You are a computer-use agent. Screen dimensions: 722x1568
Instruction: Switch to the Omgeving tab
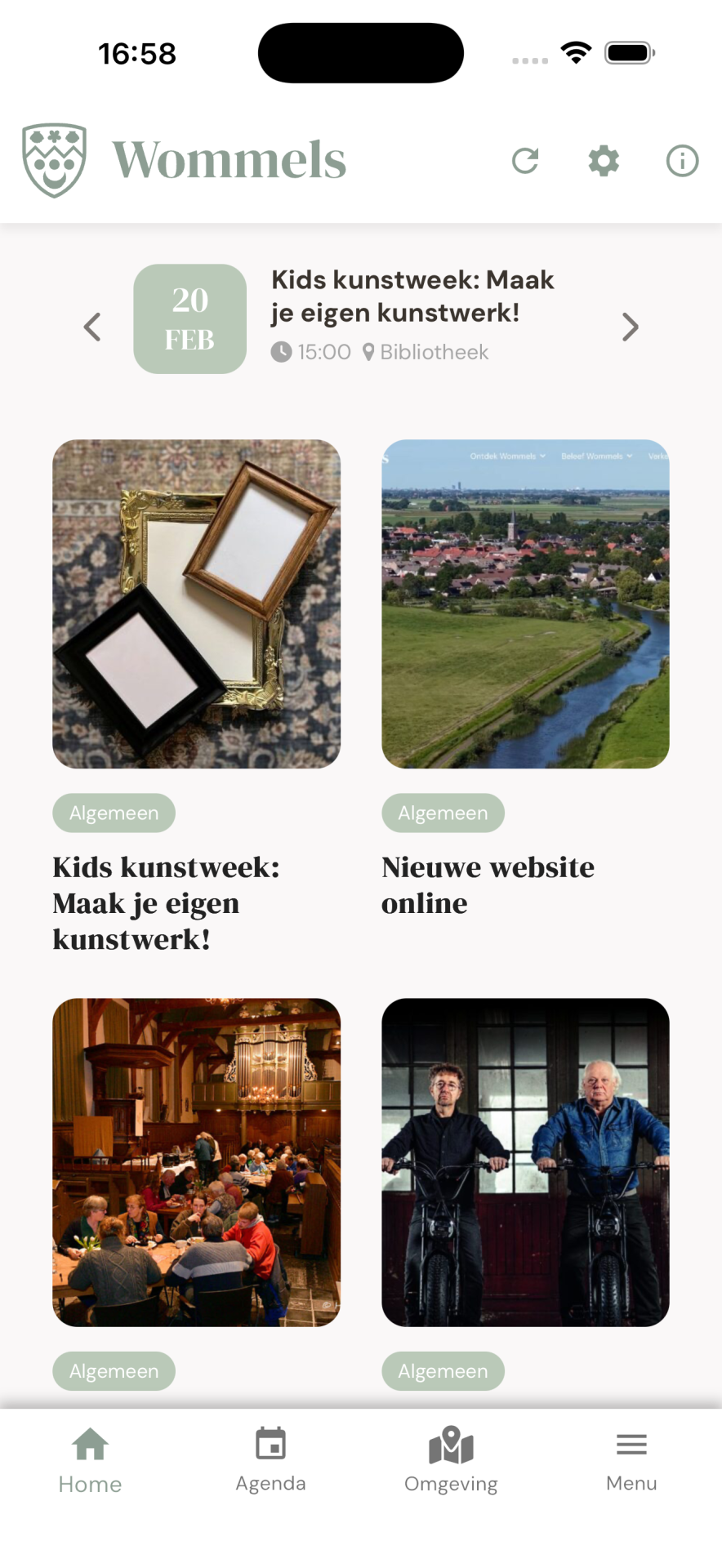pyautogui.click(x=451, y=1460)
